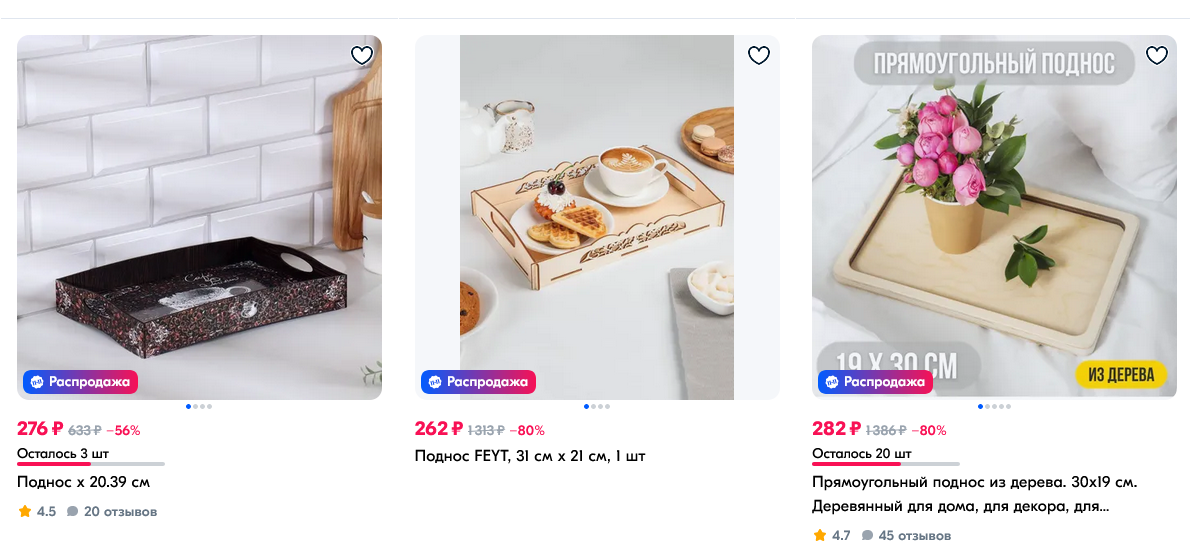Favorite the Поднос FEYT tray with heart icon
1190x556 pixels.
tap(759, 56)
